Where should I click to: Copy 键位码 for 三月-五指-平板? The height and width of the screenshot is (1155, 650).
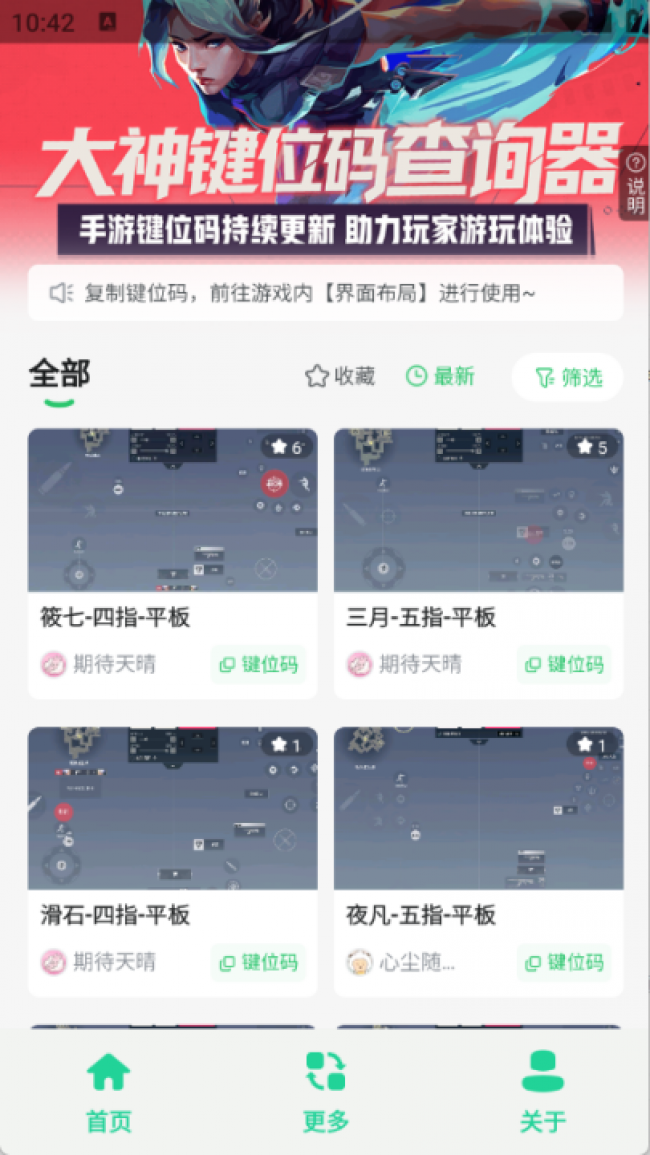pos(565,664)
